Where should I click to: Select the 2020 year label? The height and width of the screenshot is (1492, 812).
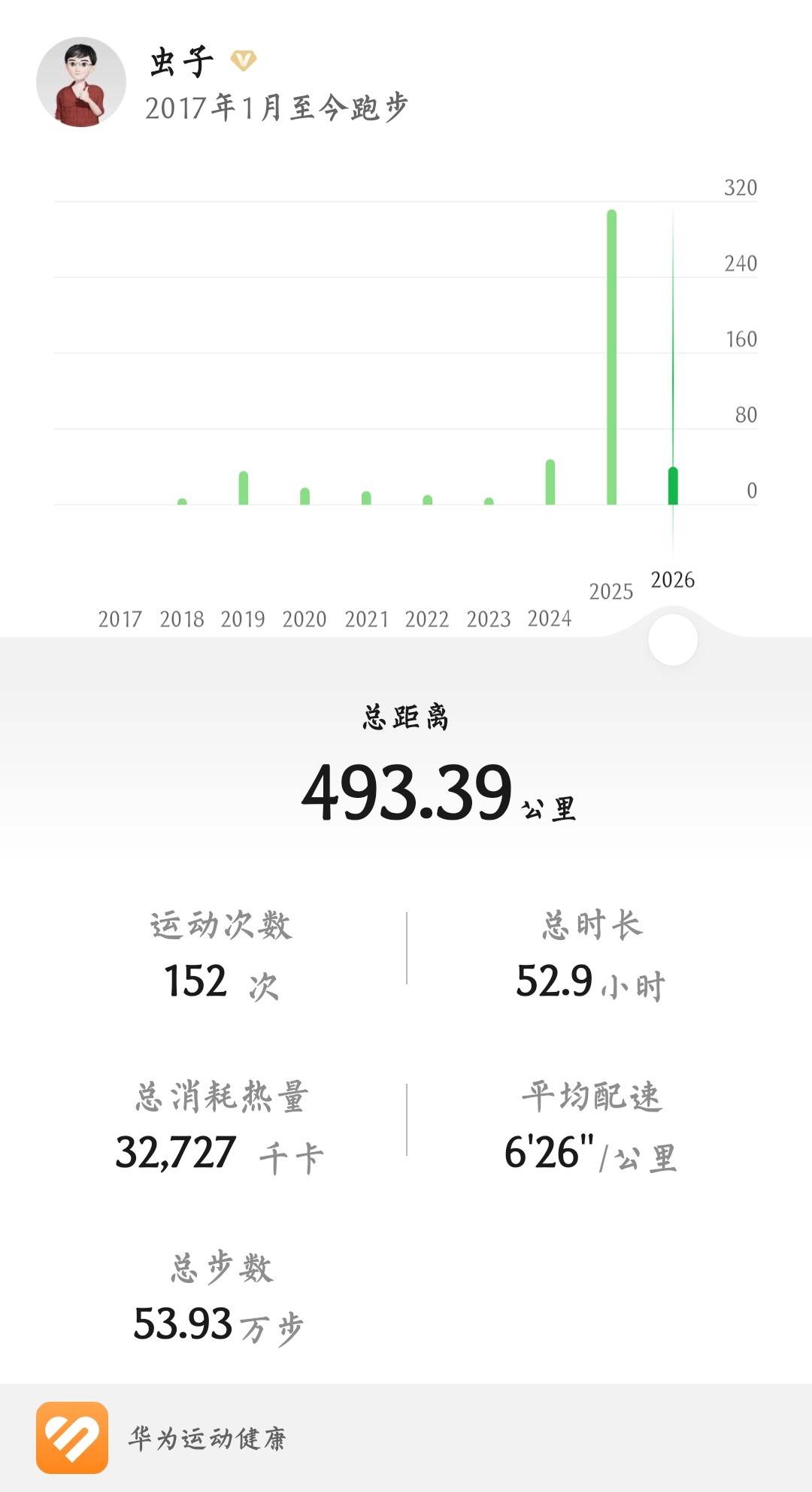pyautogui.click(x=304, y=620)
